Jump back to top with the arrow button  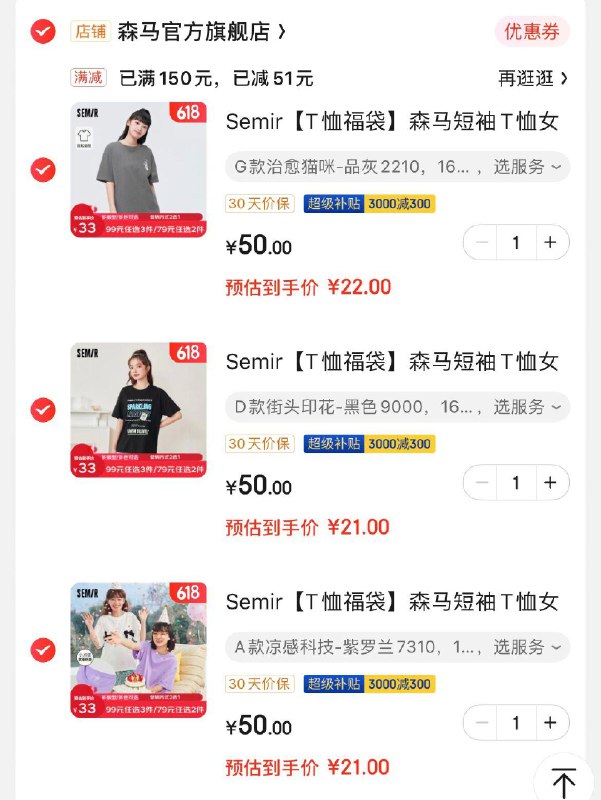[x=565, y=780]
